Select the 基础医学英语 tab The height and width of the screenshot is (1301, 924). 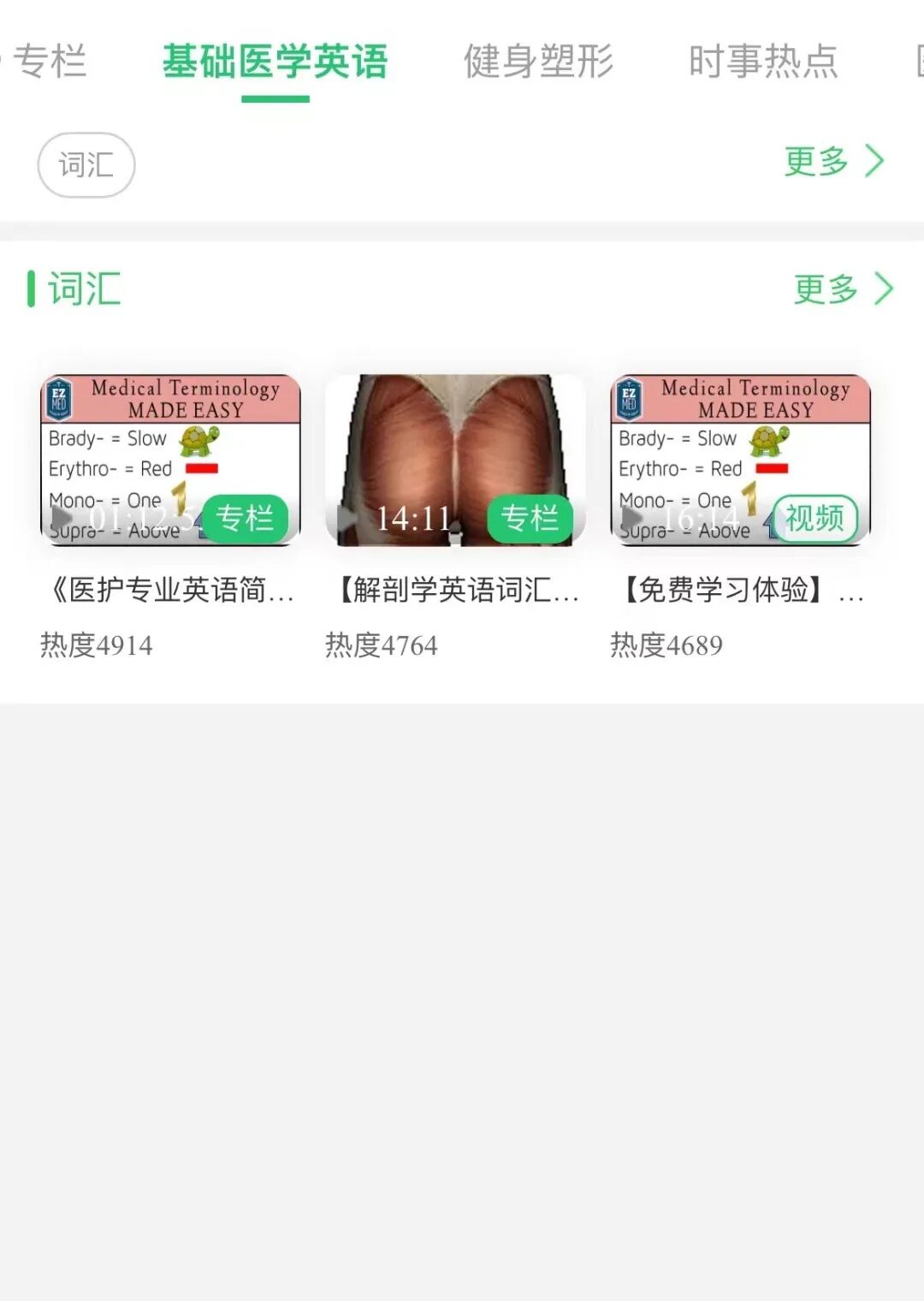click(275, 62)
